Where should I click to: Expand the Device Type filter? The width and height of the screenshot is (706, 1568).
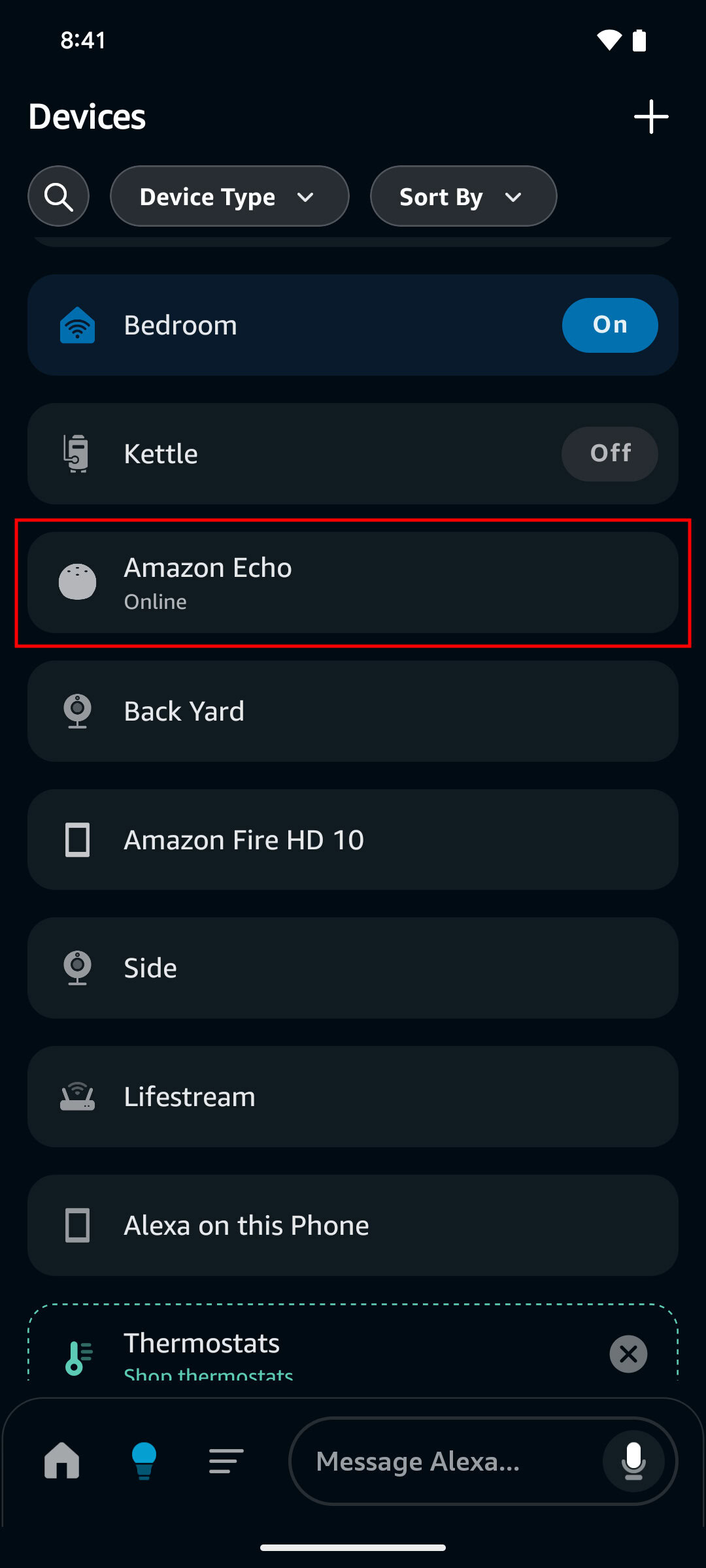(x=229, y=196)
